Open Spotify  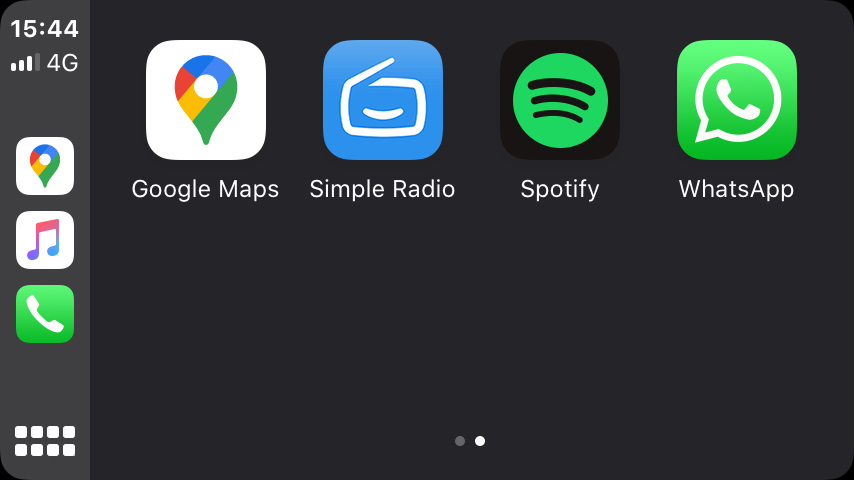click(x=559, y=100)
